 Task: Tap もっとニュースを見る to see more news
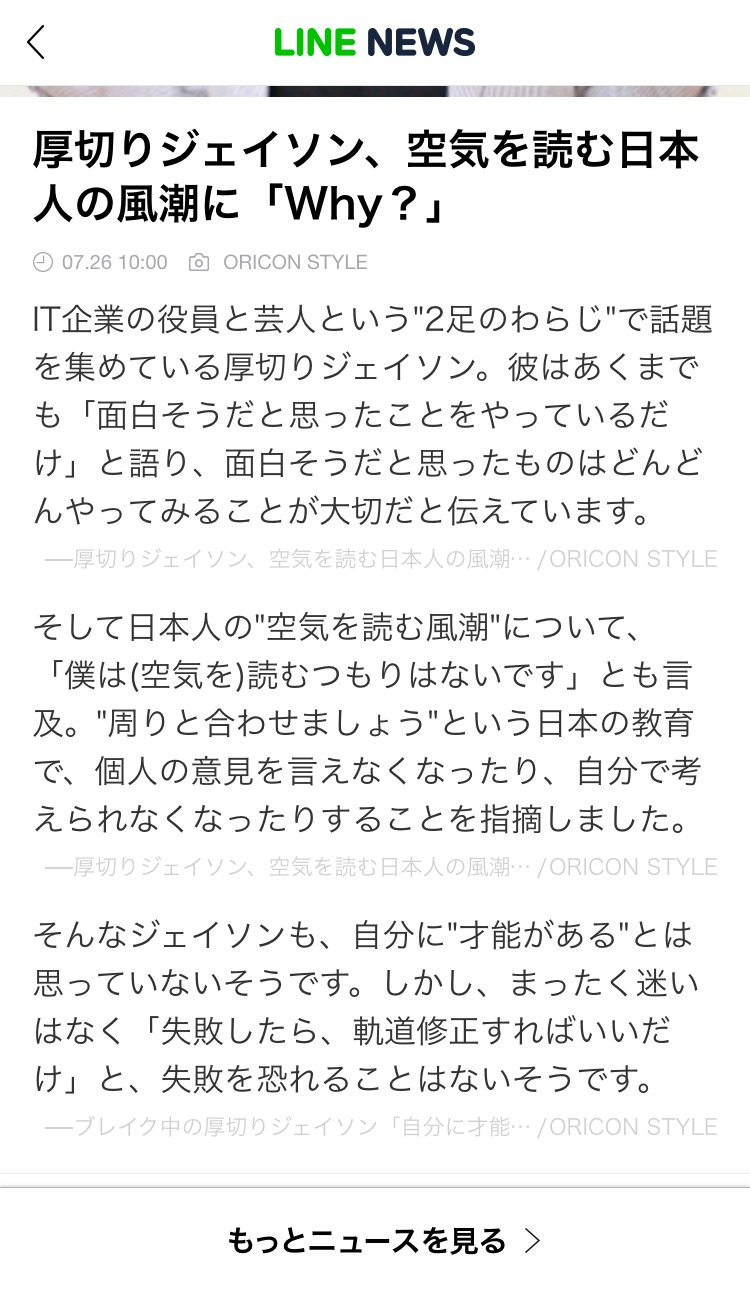tap(383, 1240)
